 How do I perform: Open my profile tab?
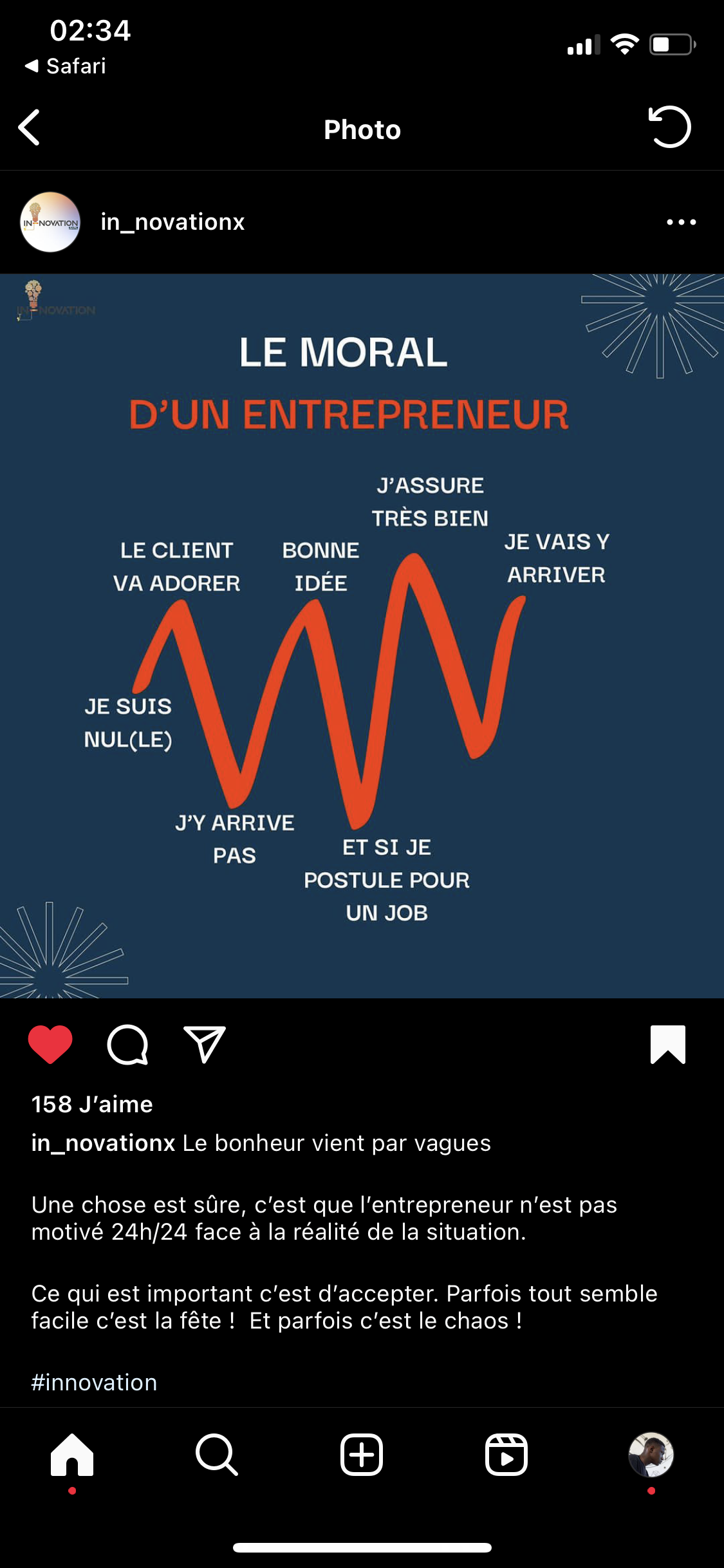pos(651,1455)
